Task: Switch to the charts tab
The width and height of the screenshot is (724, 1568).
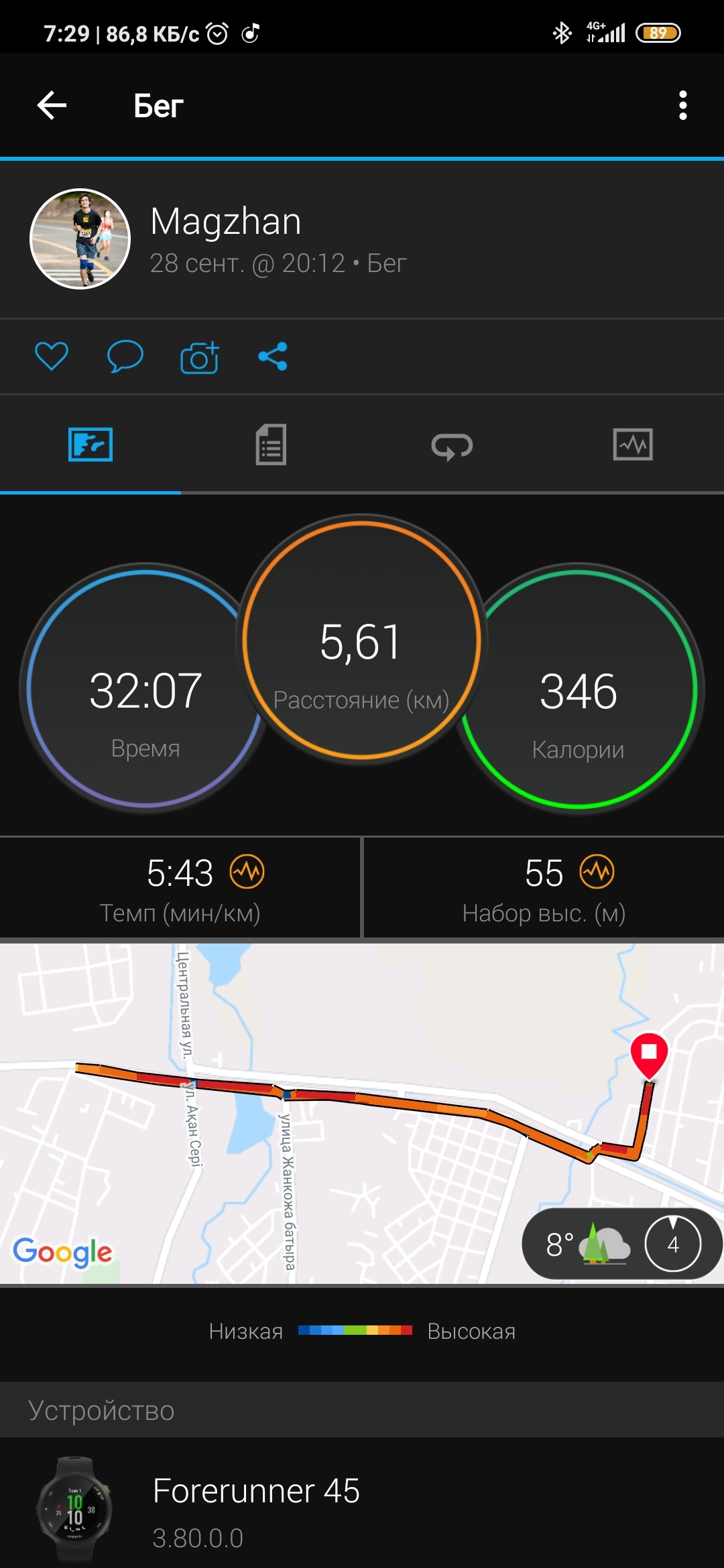Action: [x=633, y=444]
